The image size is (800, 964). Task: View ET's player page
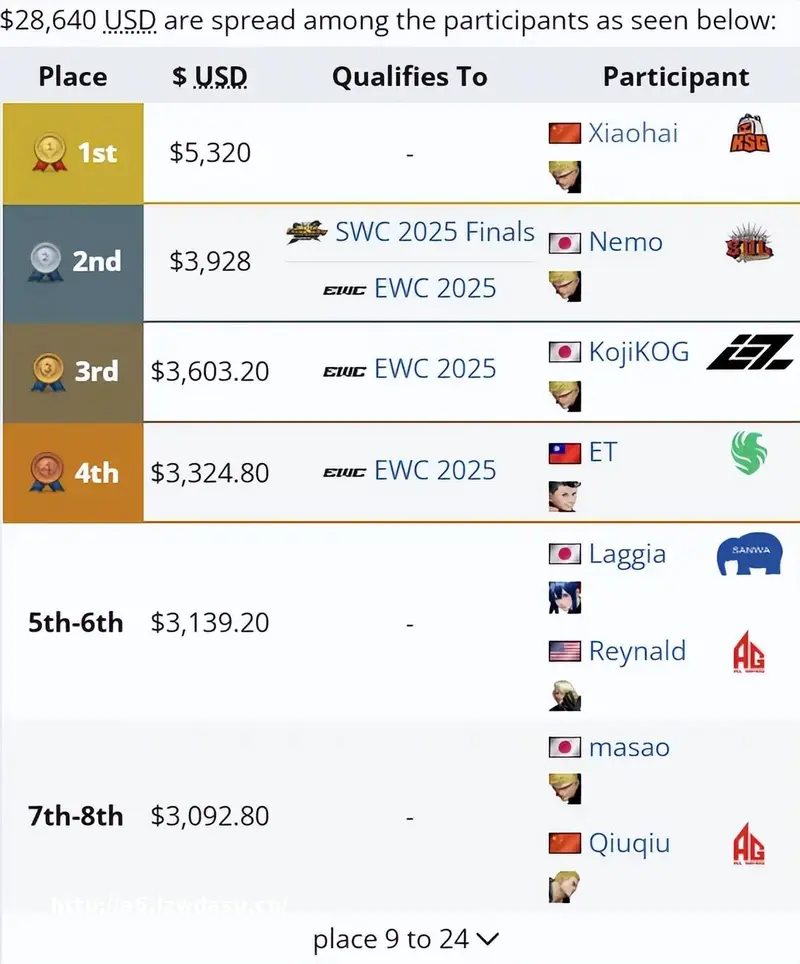point(603,452)
